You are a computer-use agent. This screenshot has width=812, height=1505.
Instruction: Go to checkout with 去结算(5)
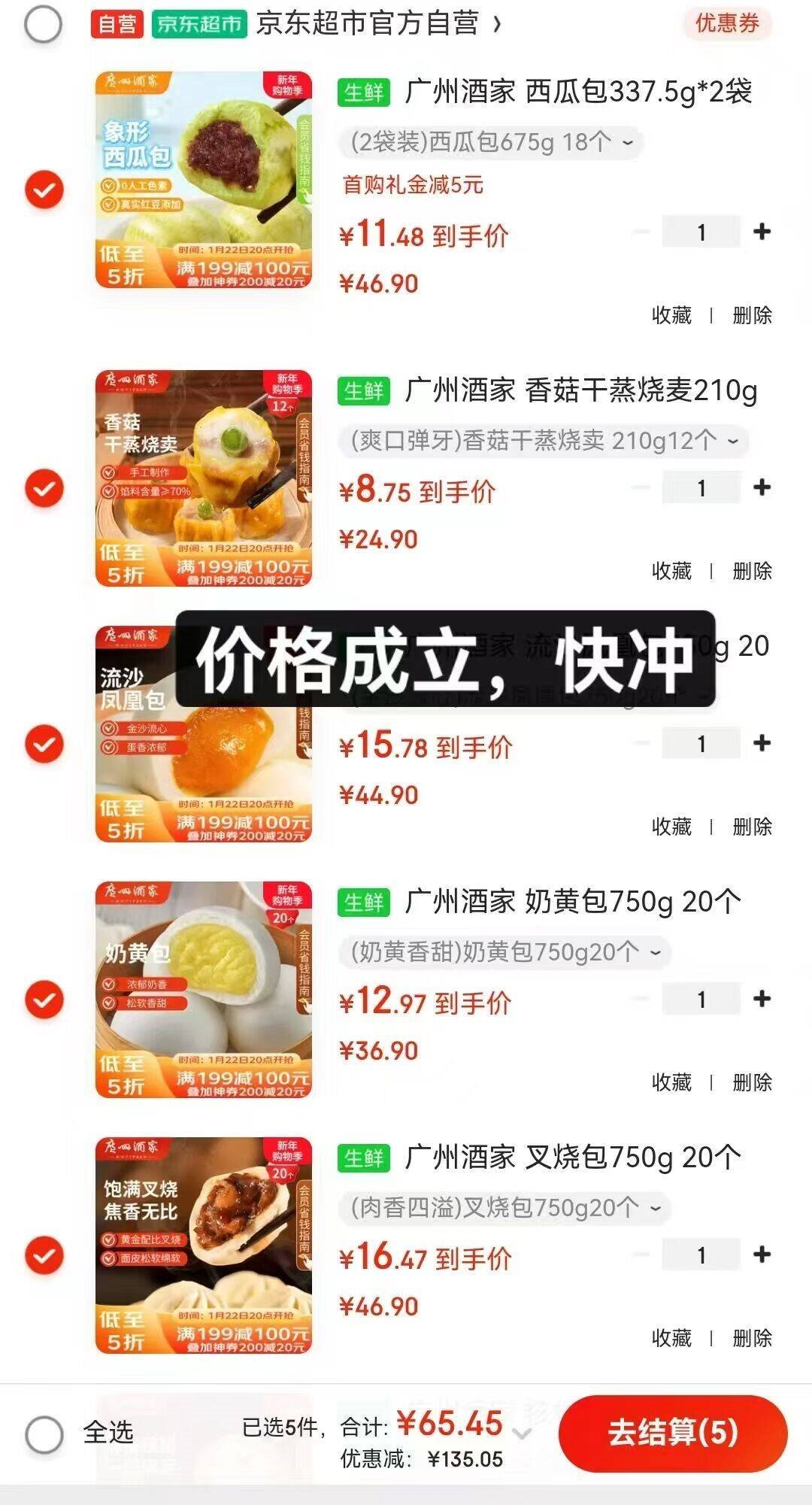click(x=672, y=1433)
